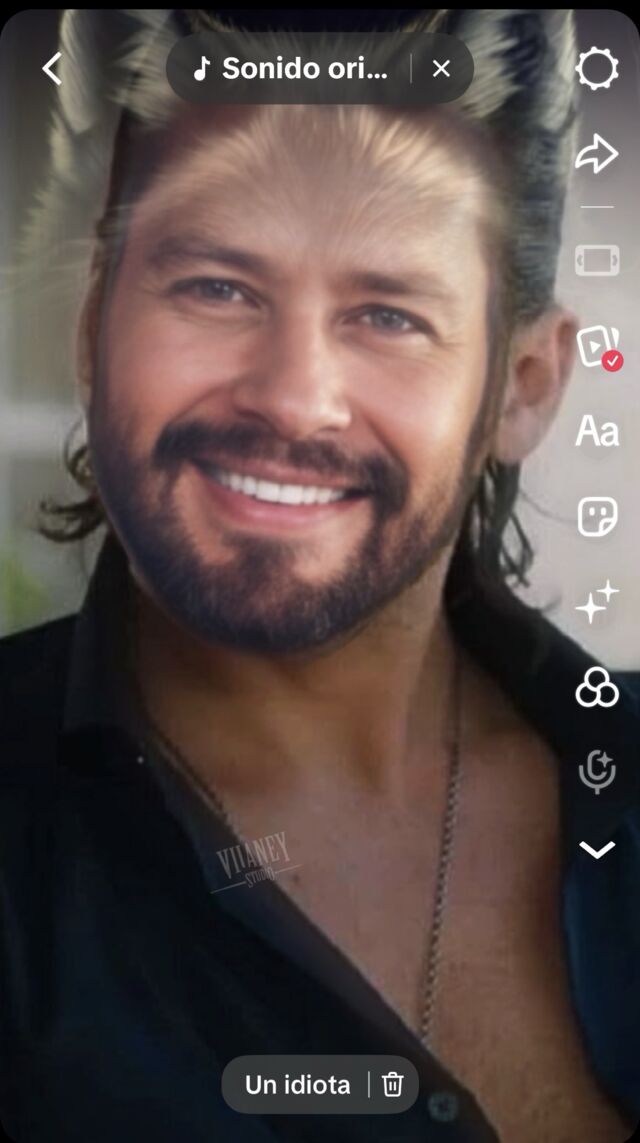Open the stickers panel
The image size is (640, 1143).
pos(597,517)
